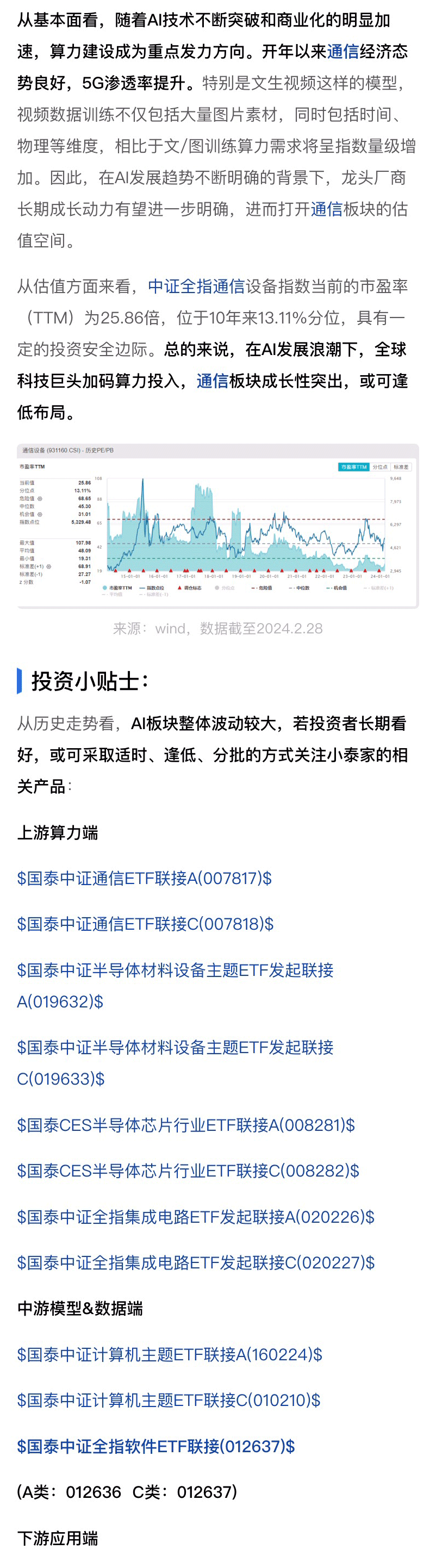Screen dimensions: 436x1568
Task: View 国泰CES半导体芯片行业ETF联接A(008281) fund
Action: pyautogui.click(x=186, y=1125)
